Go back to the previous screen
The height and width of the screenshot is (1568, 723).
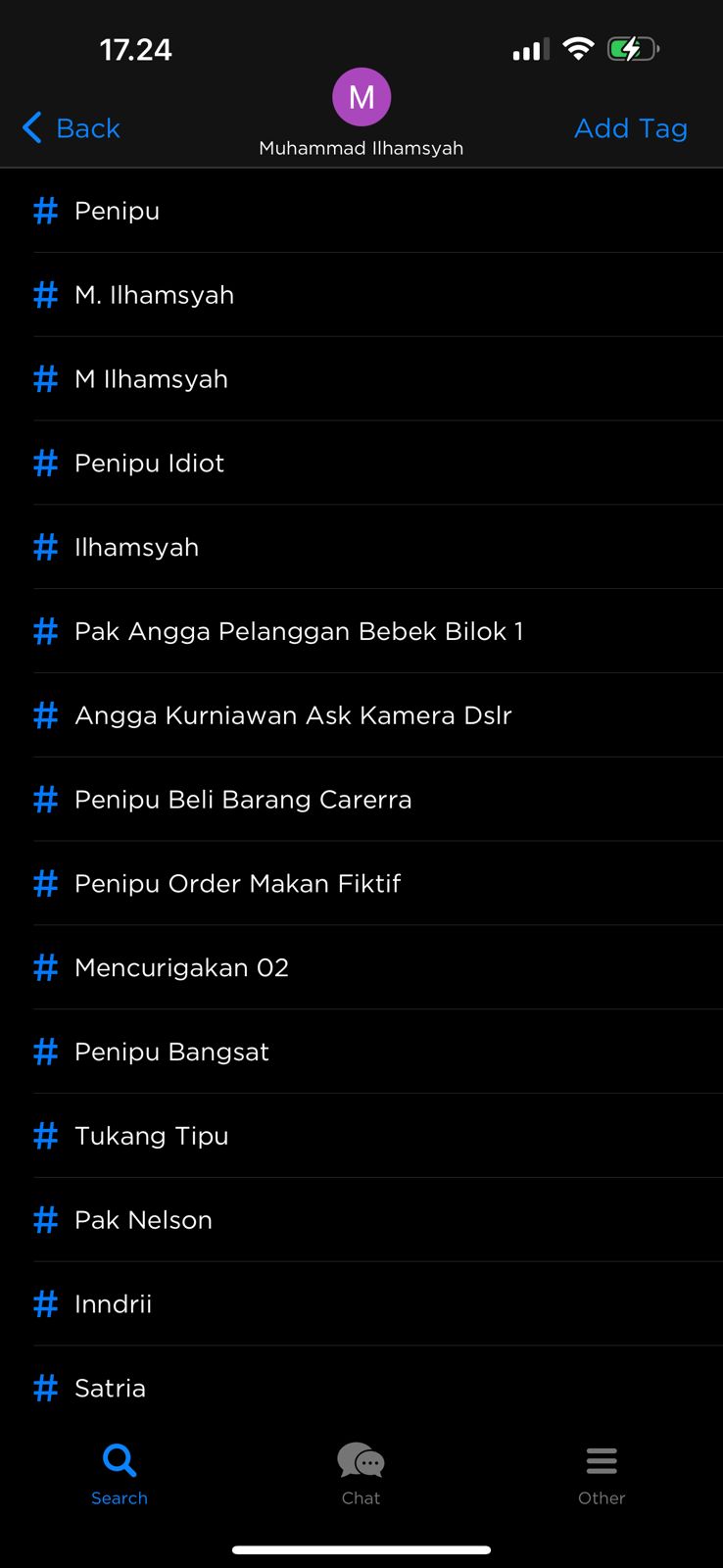(72, 128)
